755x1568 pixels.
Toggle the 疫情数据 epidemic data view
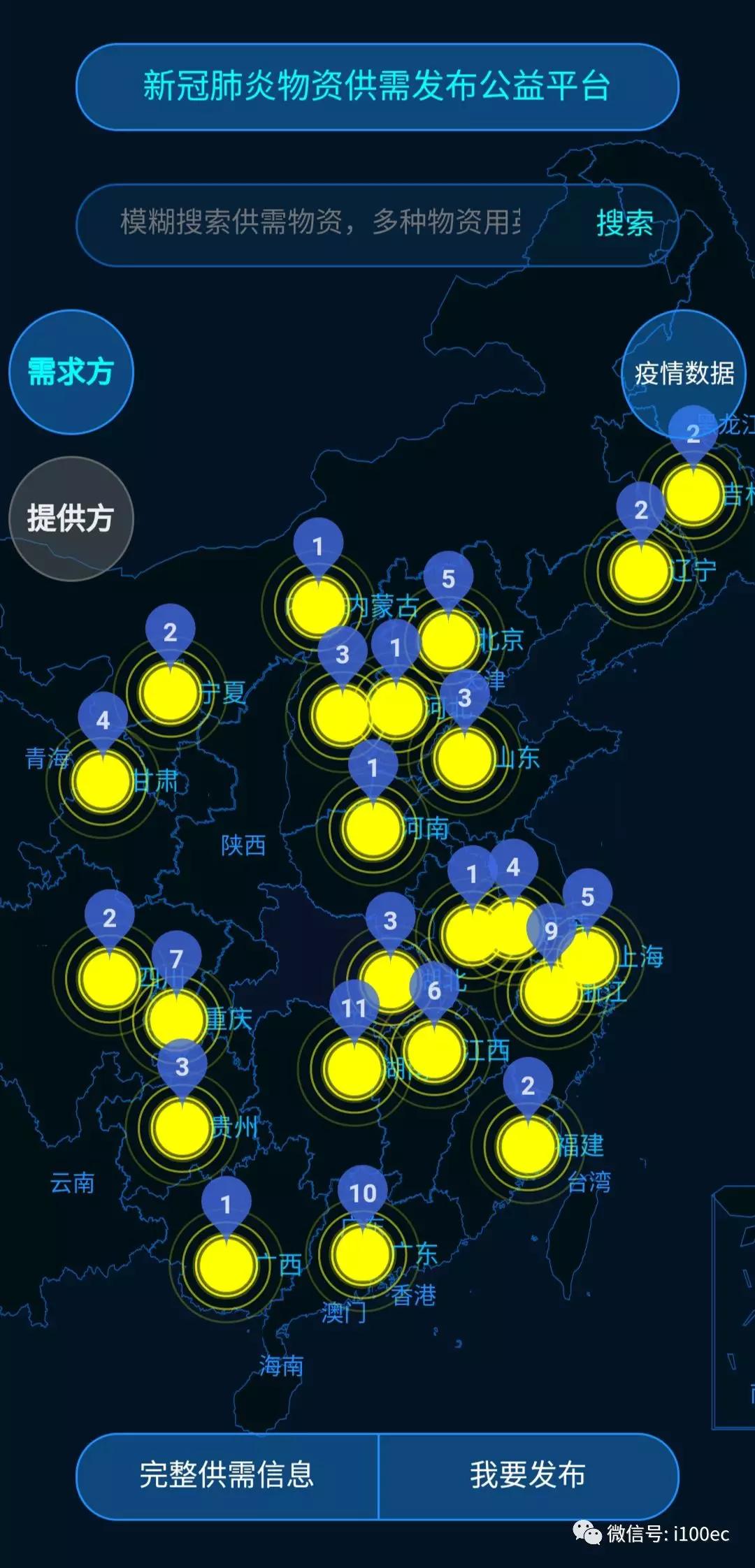[x=685, y=374]
